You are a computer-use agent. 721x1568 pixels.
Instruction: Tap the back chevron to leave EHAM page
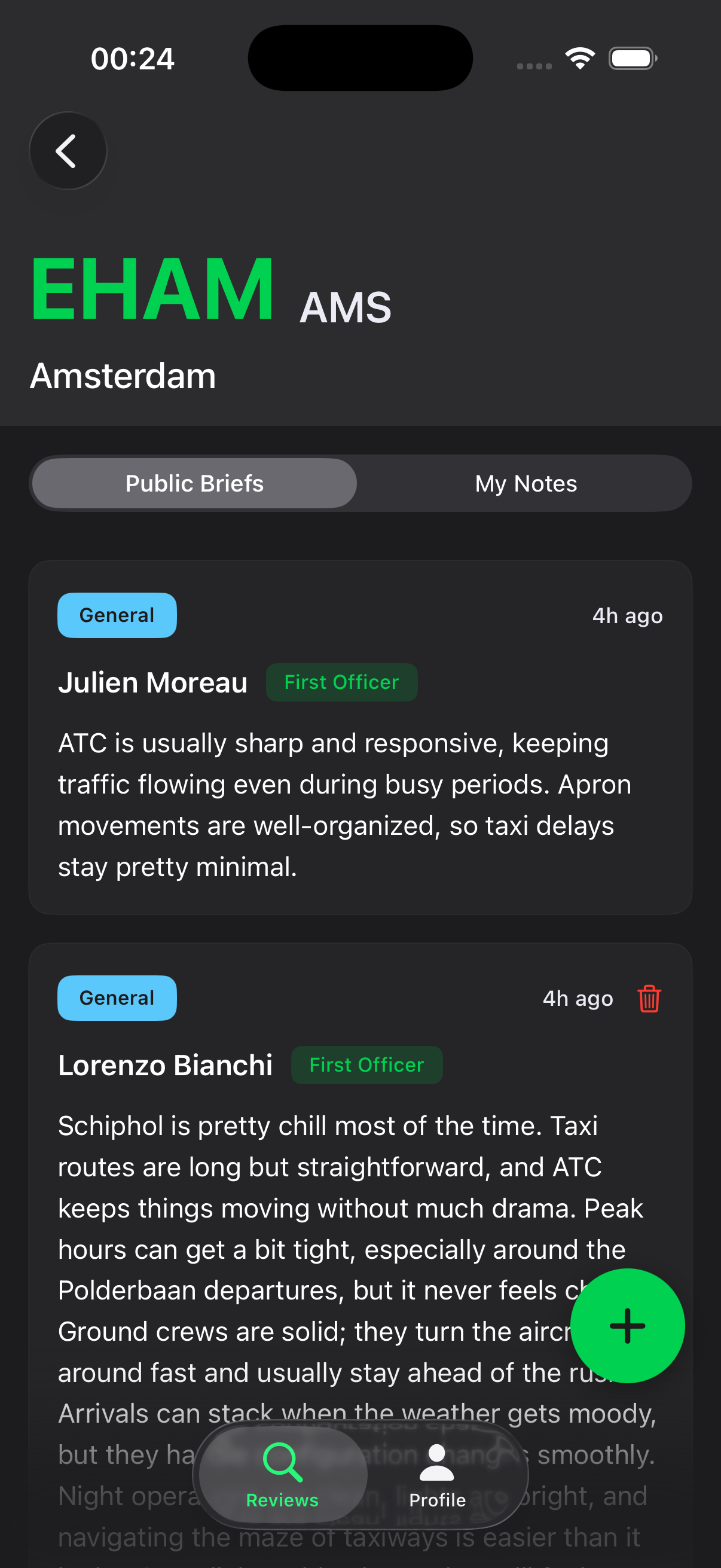point(68,151)
